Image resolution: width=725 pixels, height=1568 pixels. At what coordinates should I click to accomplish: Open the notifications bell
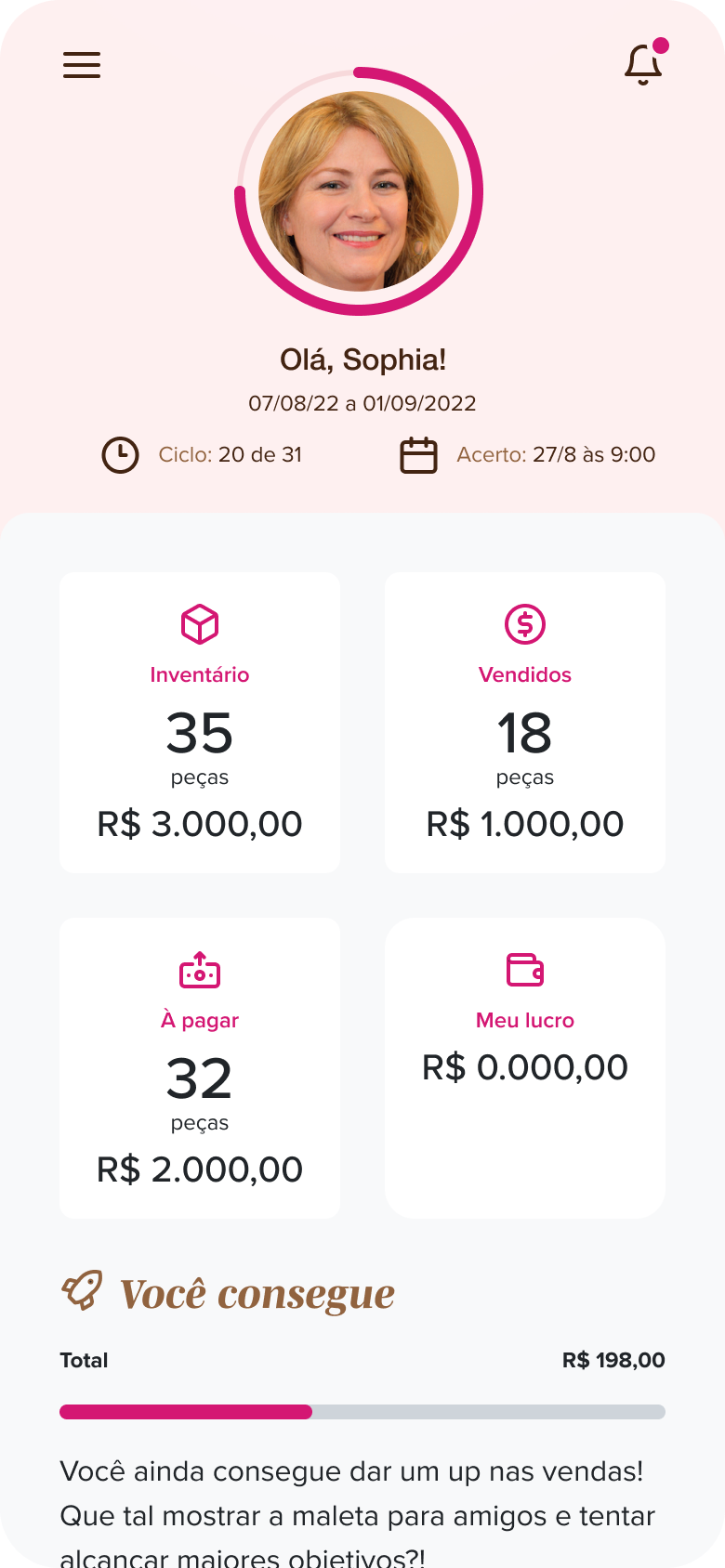(643, 65)
